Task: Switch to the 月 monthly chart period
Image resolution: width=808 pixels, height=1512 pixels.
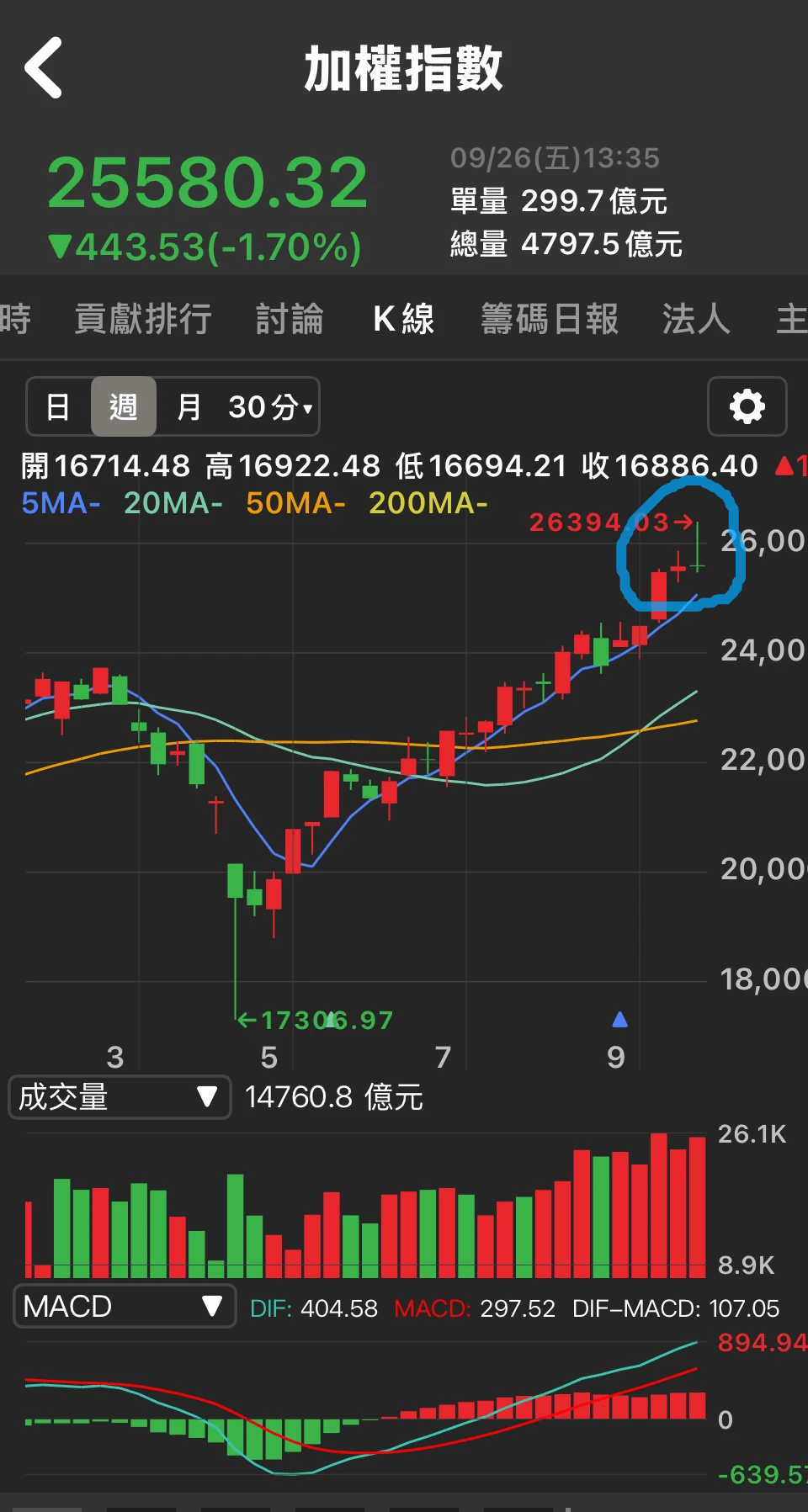Action: click(x=189, y=407)
